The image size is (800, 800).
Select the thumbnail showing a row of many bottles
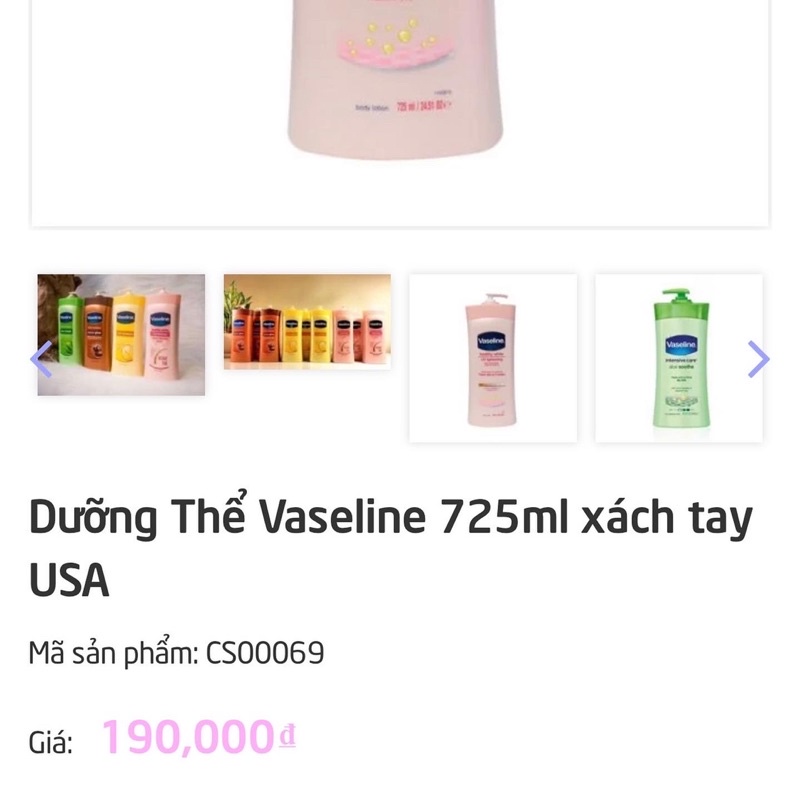(307, 322)
